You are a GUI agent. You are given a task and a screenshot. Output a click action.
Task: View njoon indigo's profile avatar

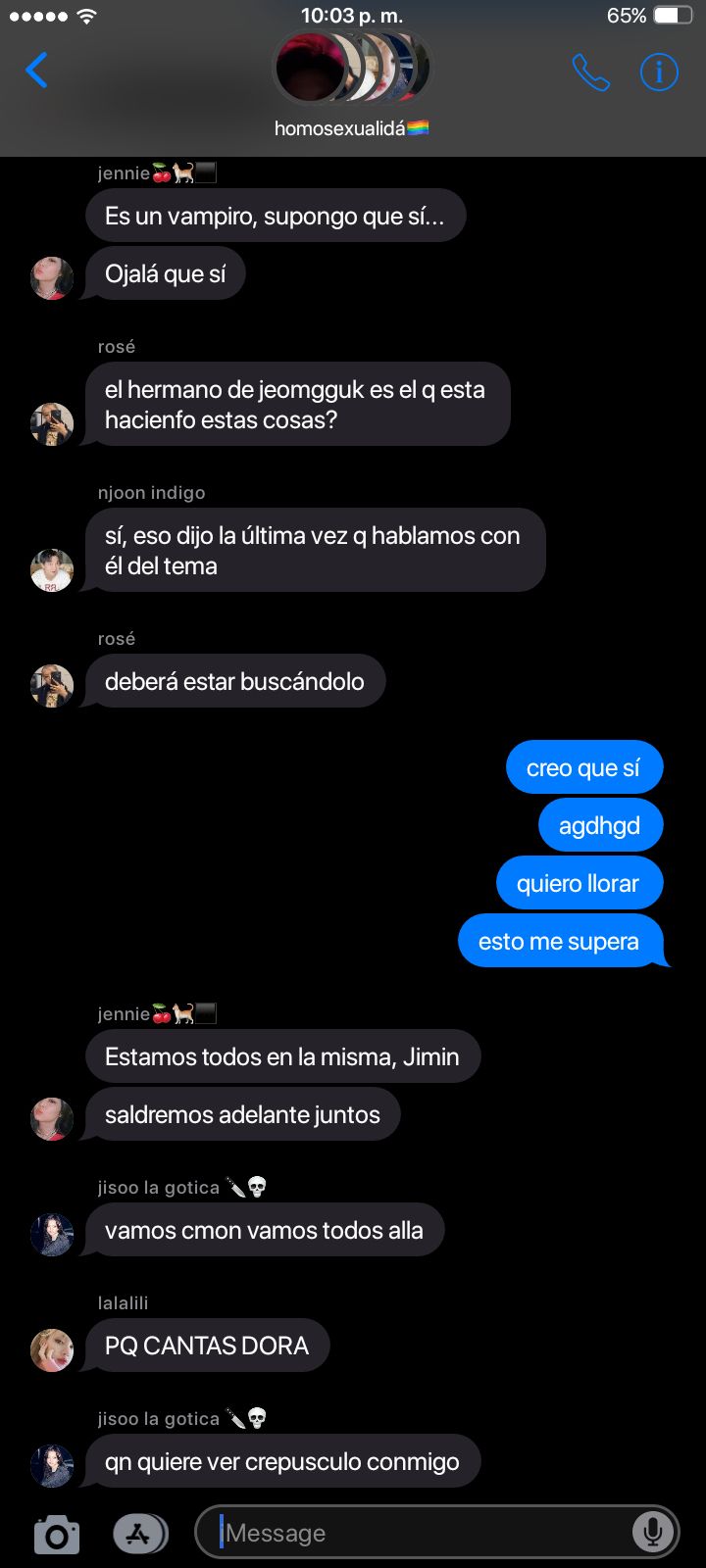pyautogui.click(x=52, y=570)
